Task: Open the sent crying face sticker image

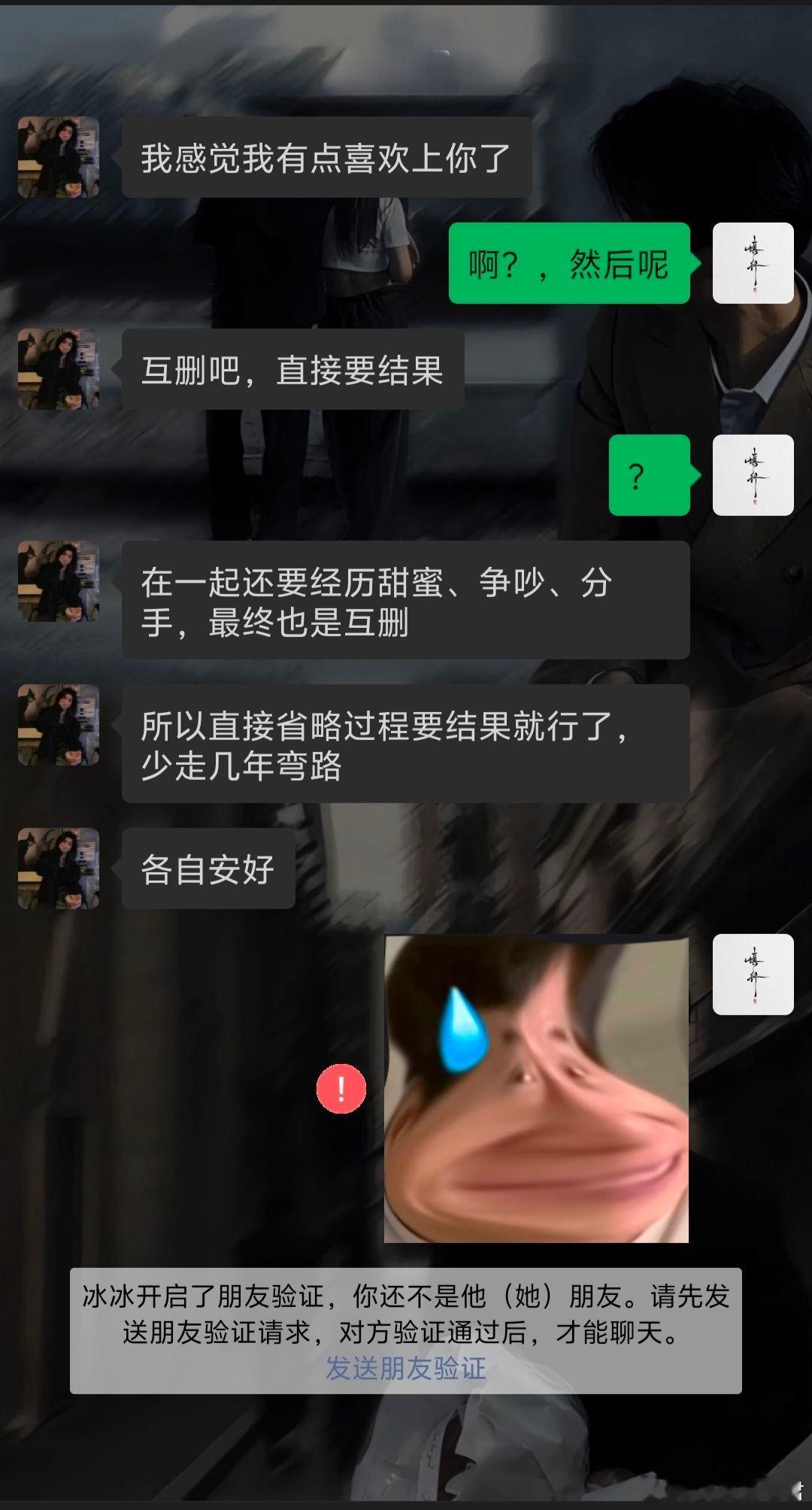Action: point(536,1088)
